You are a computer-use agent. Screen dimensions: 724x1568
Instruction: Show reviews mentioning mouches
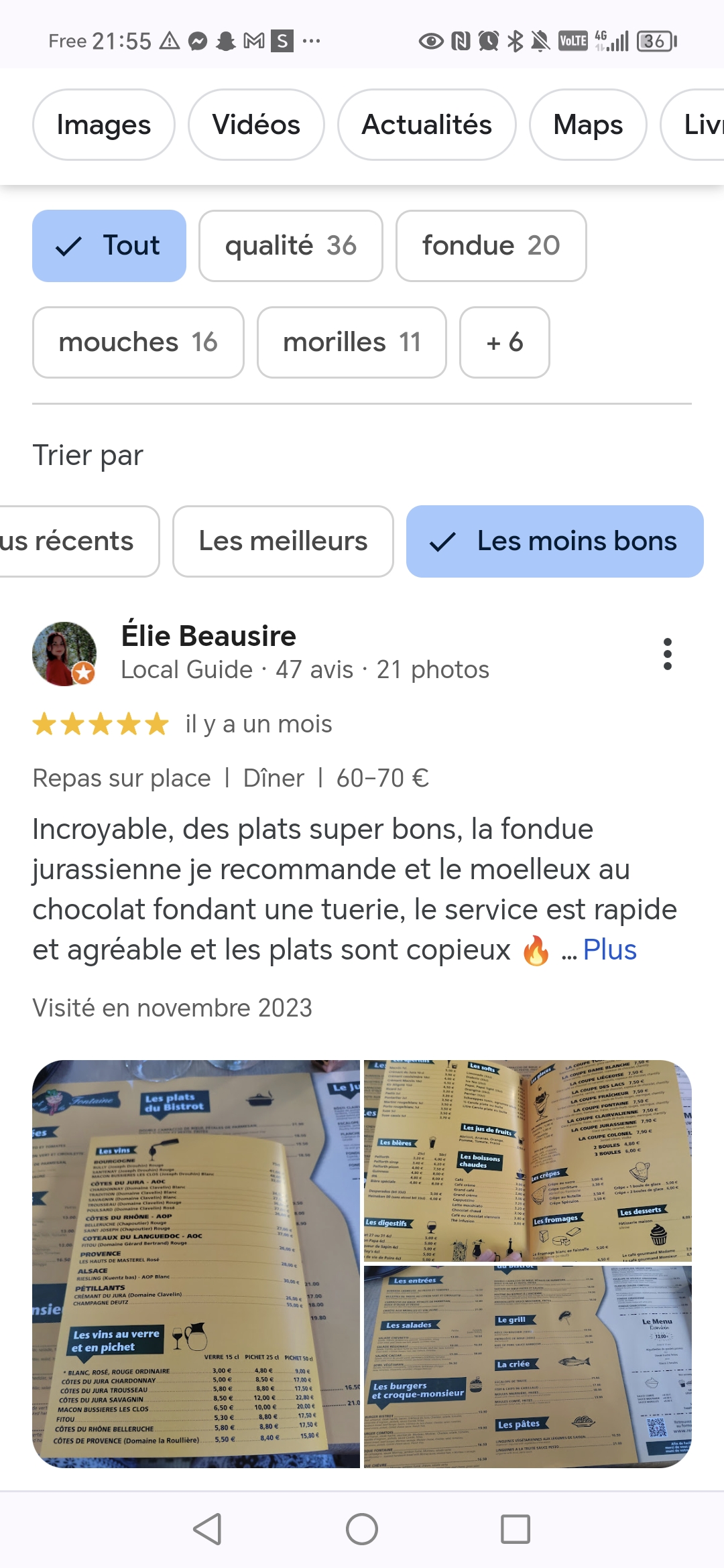138,342
